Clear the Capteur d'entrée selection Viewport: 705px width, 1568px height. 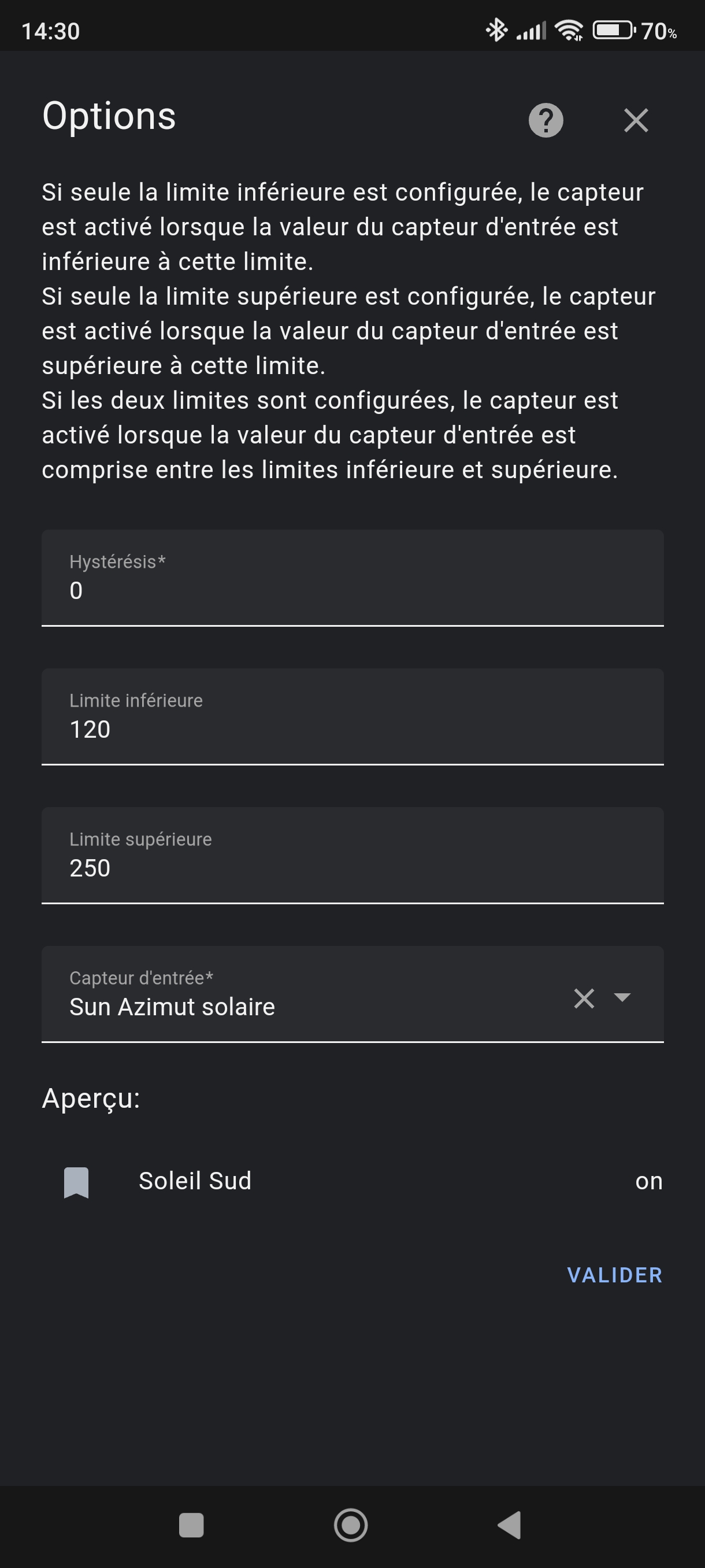[584, 999]
